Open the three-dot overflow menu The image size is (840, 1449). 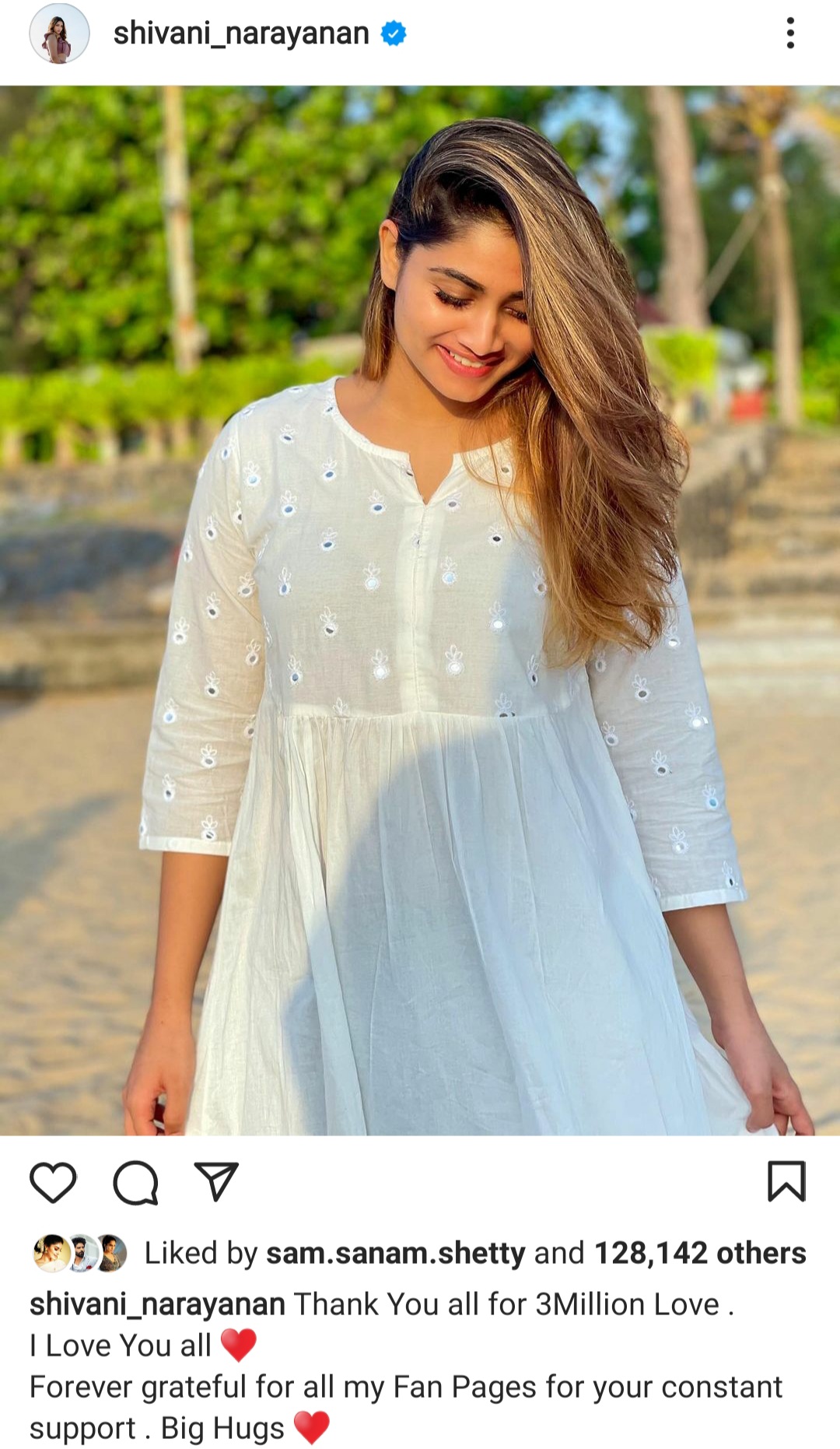pos(790,34)
